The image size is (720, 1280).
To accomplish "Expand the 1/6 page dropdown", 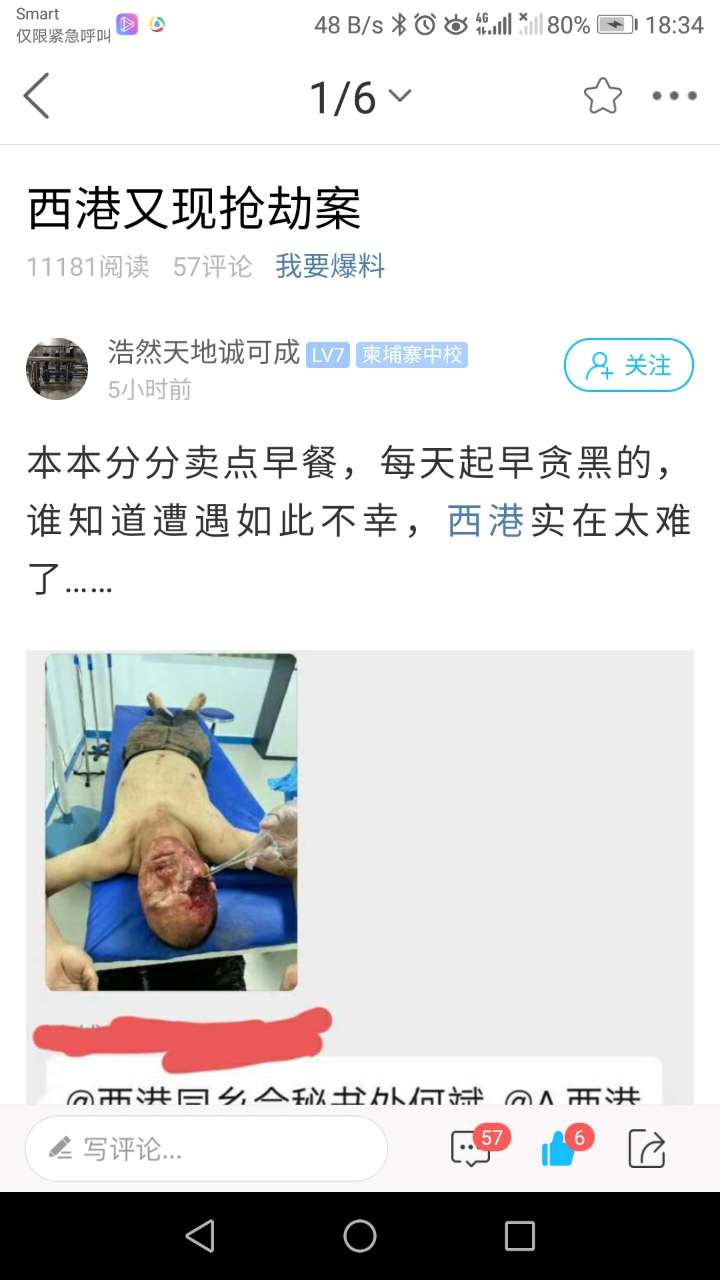I will 360,97.
